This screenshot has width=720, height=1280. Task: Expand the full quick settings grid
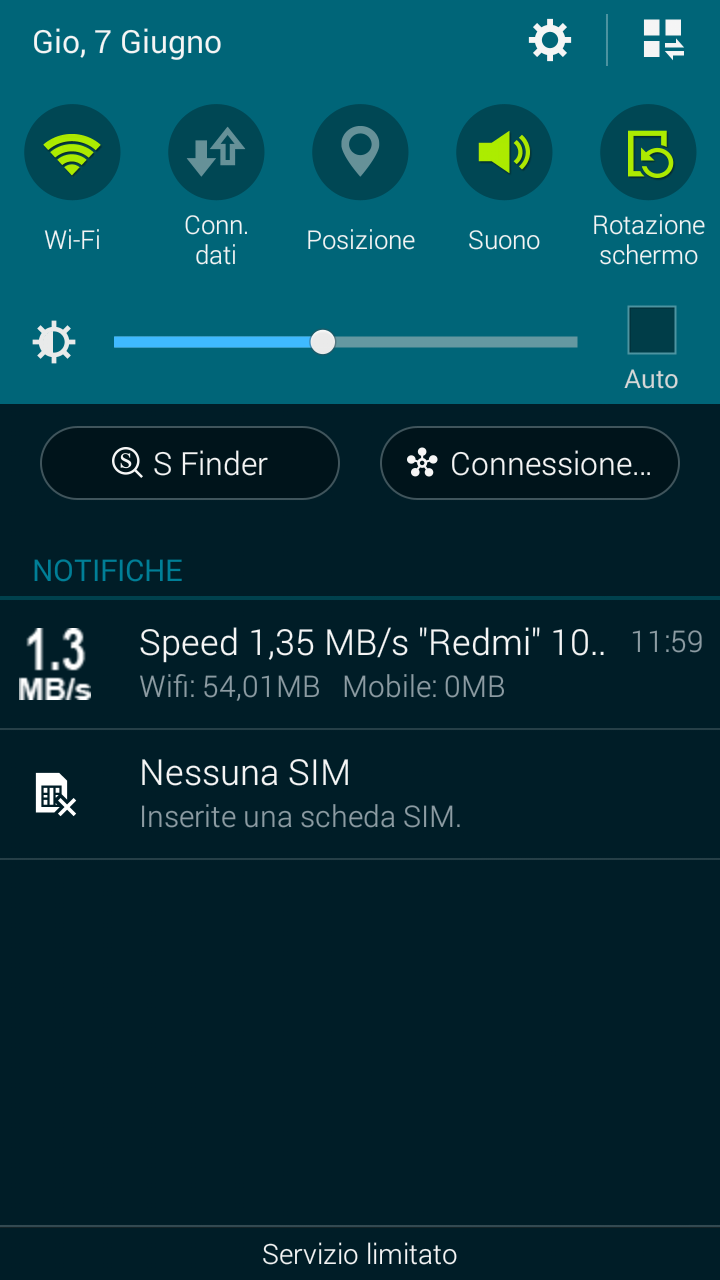point(663,41)
